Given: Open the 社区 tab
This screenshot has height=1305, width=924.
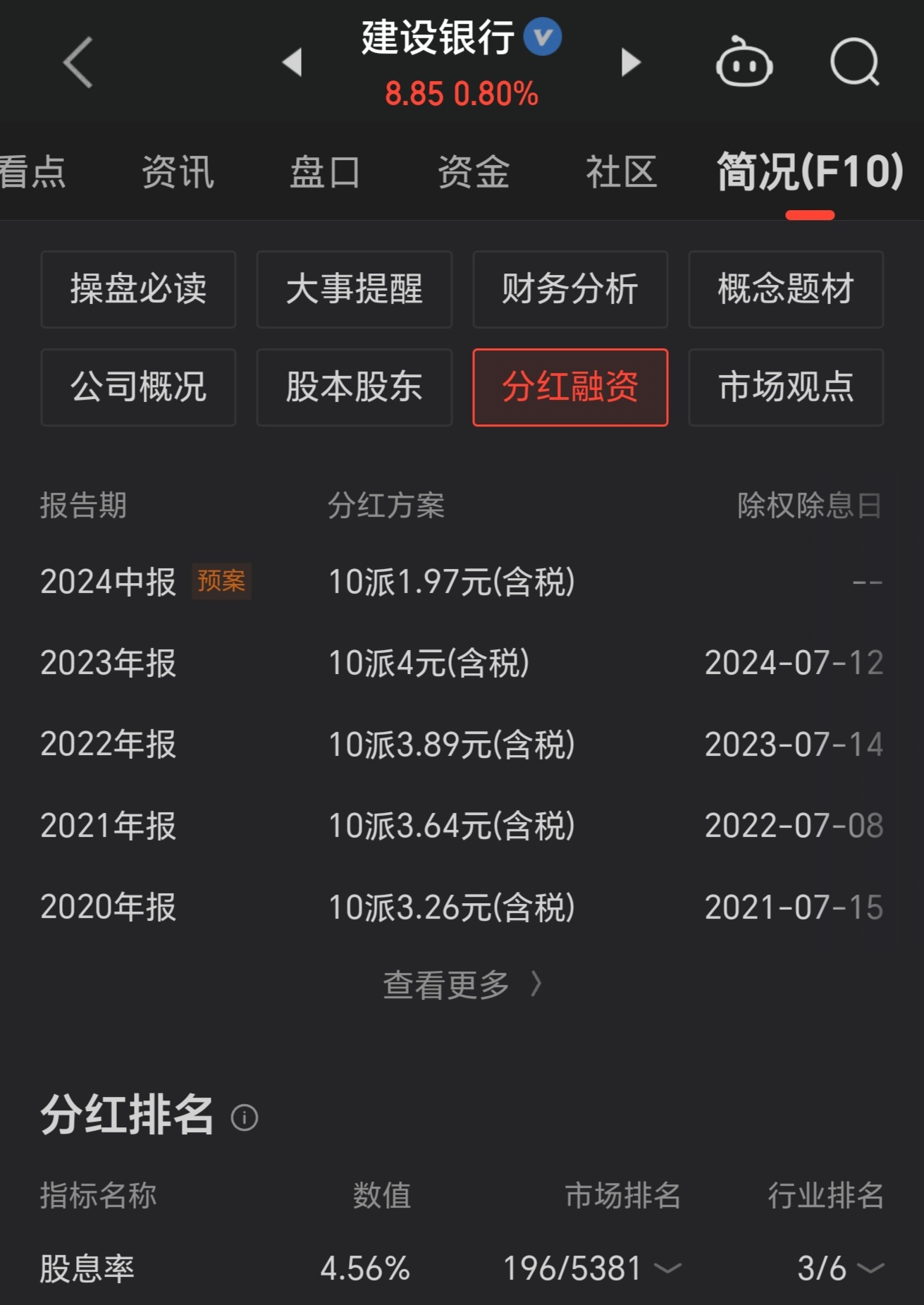Looking at the screenshot, I should click(621, 171).
